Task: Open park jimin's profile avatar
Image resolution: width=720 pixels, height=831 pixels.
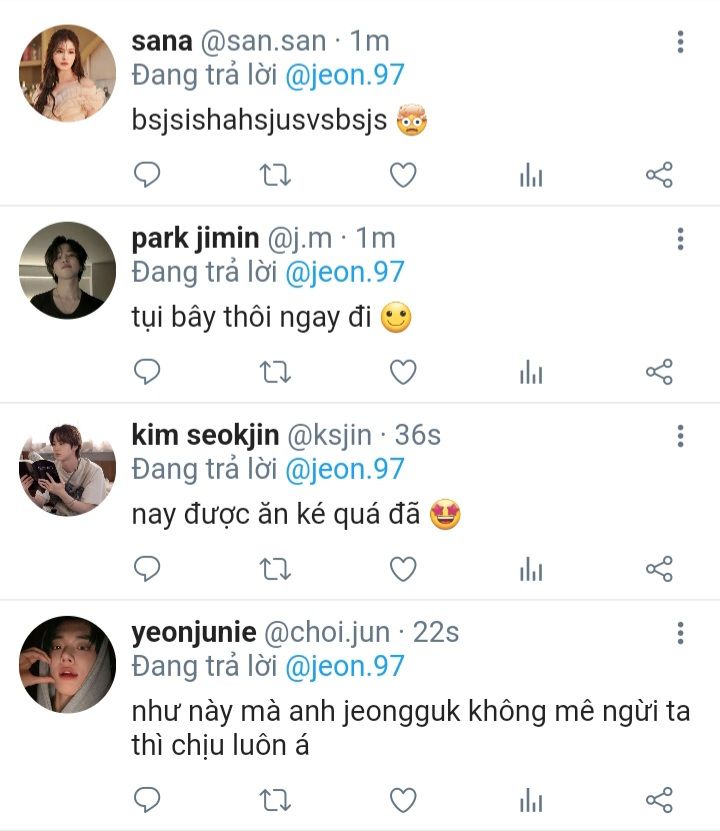Action: [x=67, y=270]
